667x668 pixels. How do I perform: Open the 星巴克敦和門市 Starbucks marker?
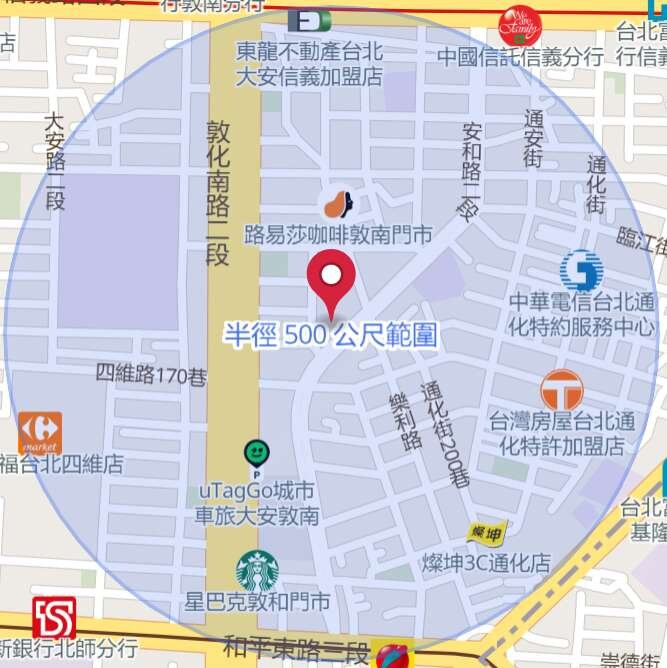tap(257, 571)
